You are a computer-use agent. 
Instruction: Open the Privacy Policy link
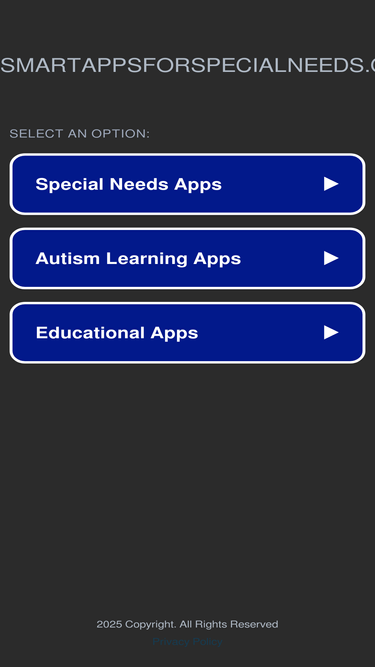click(188, 641)
